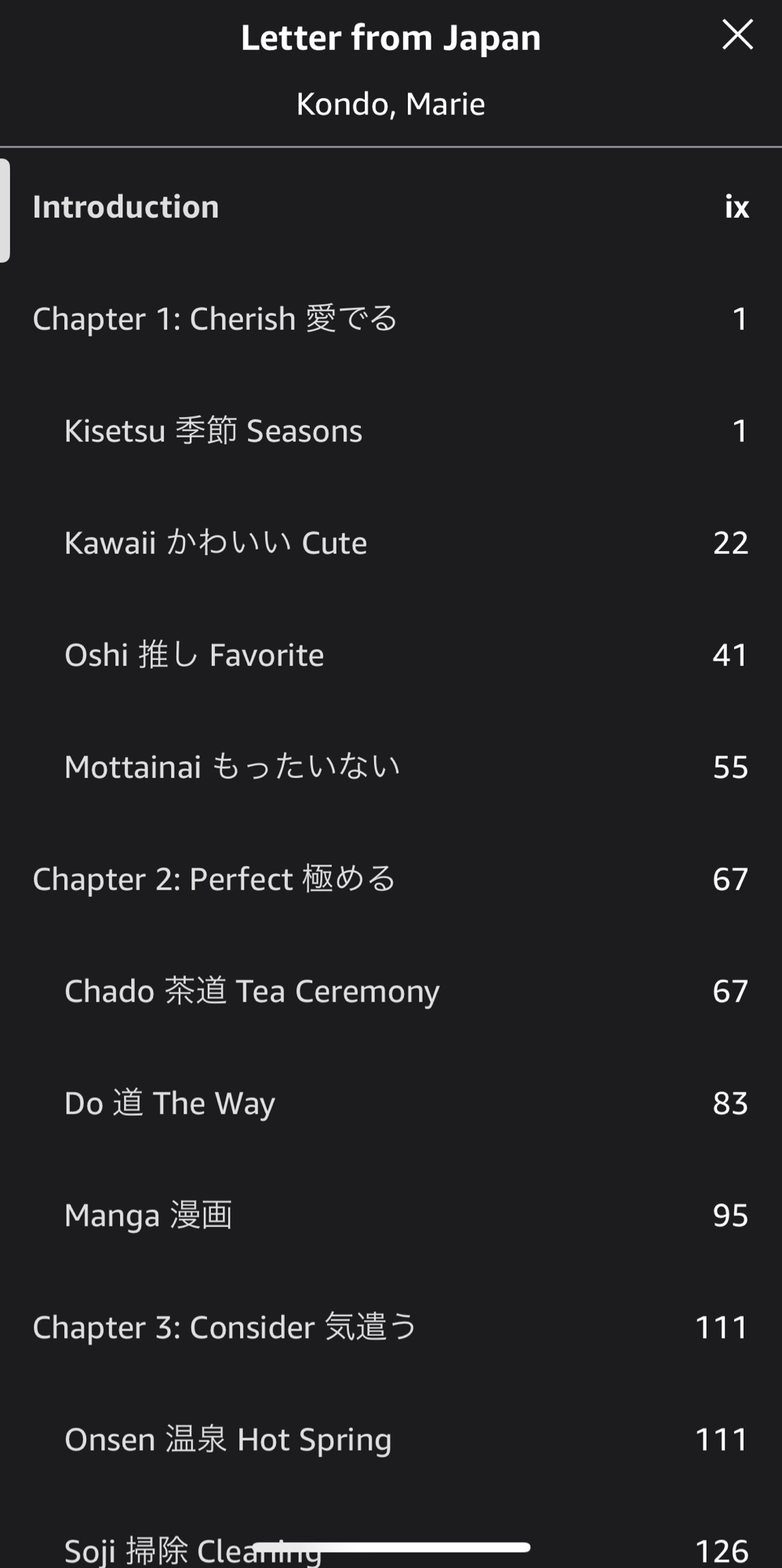Image resolution: width=782 pixels, height=1568 pixels.
Task: Go to Chado Tea Ceremony section
Action: click(x=252, y=991)
